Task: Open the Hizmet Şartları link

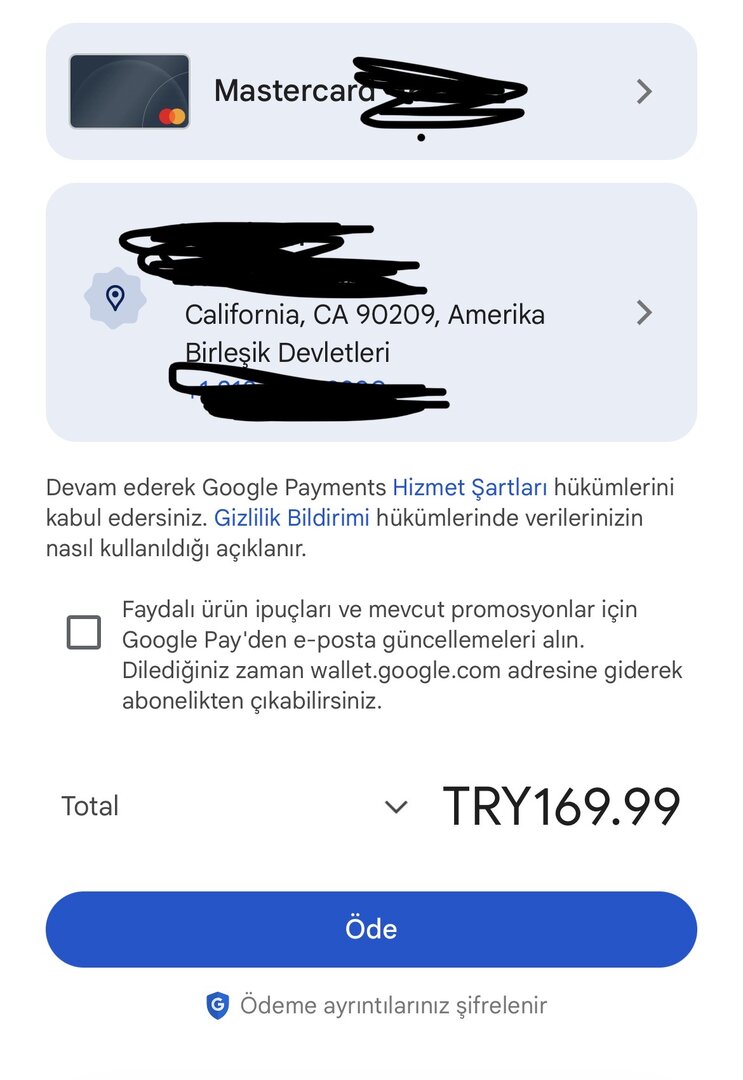Action: click(x=469, y=488)
